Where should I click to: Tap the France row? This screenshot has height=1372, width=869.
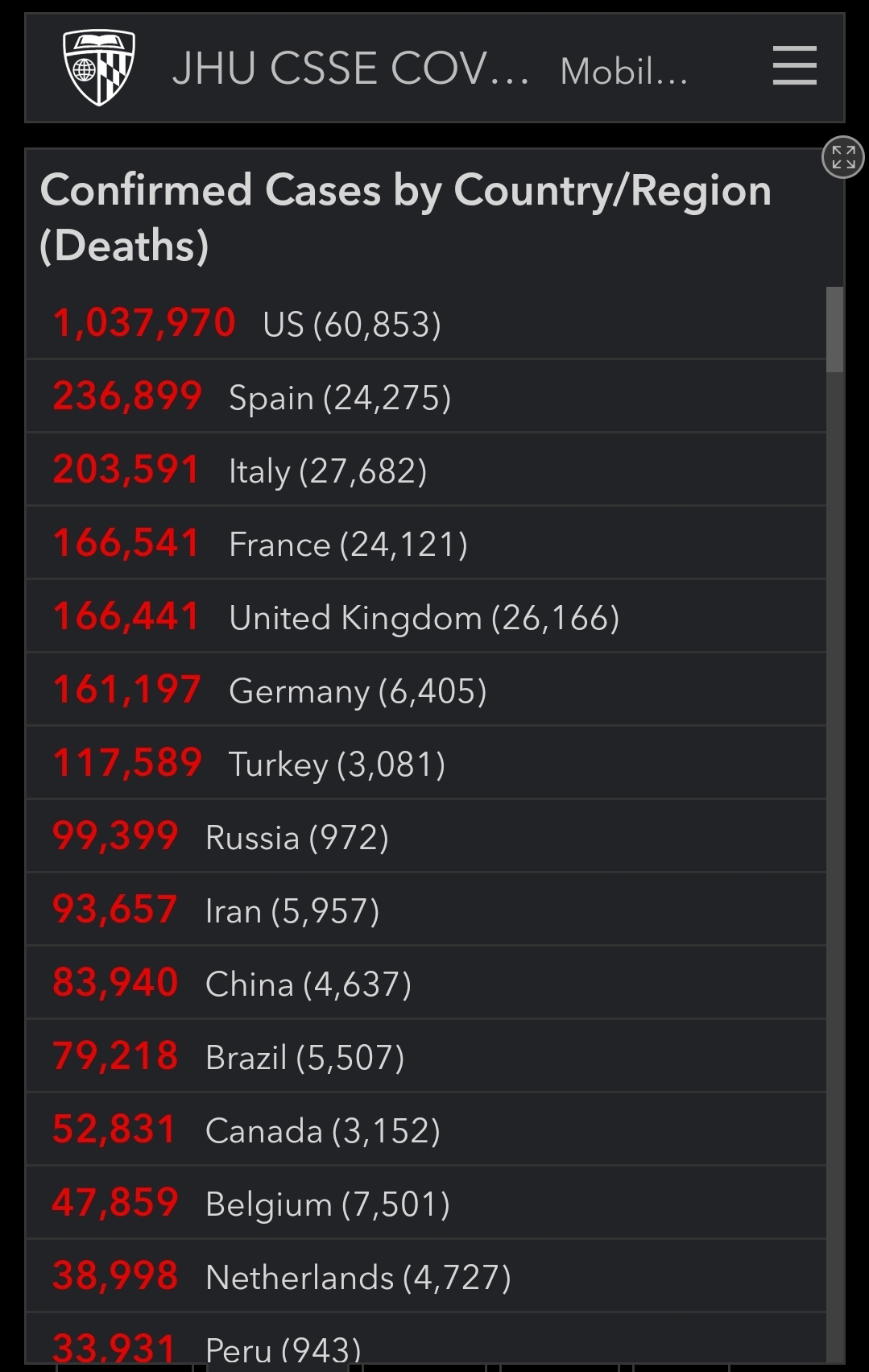click(x=426, y=543)
